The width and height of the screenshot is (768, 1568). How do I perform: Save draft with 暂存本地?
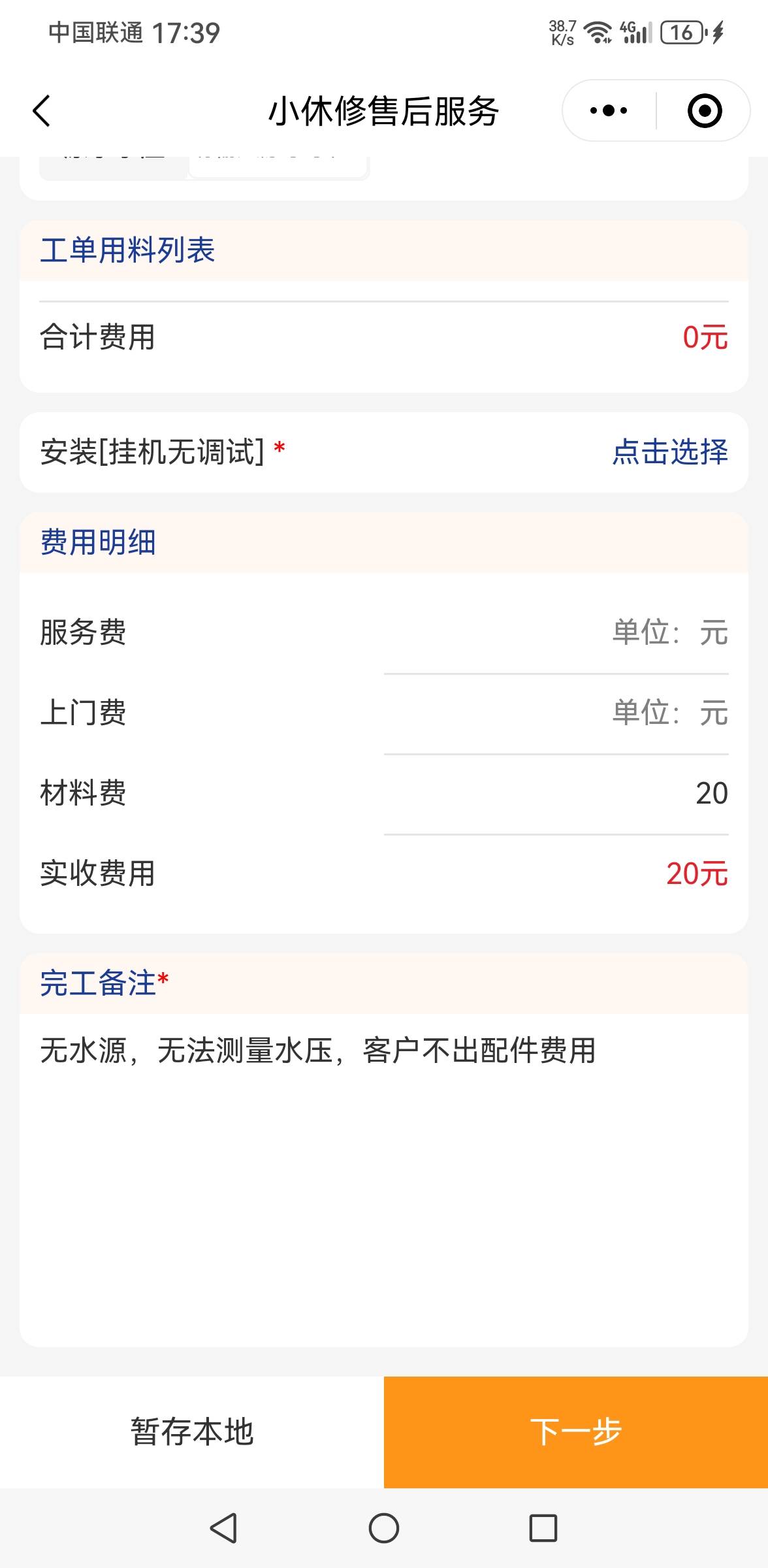tap(192, 1432)
